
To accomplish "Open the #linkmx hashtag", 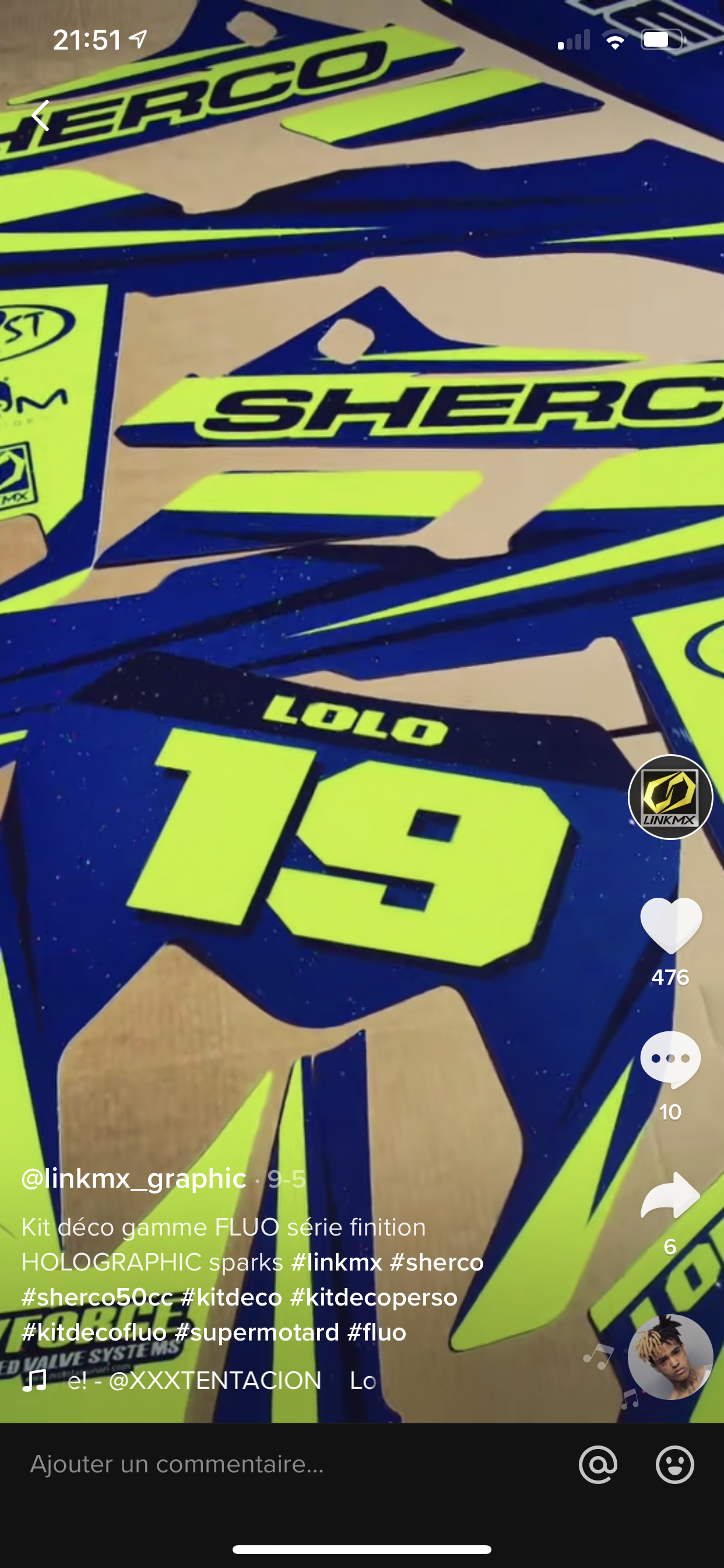I will click(x=336, y=1262).
